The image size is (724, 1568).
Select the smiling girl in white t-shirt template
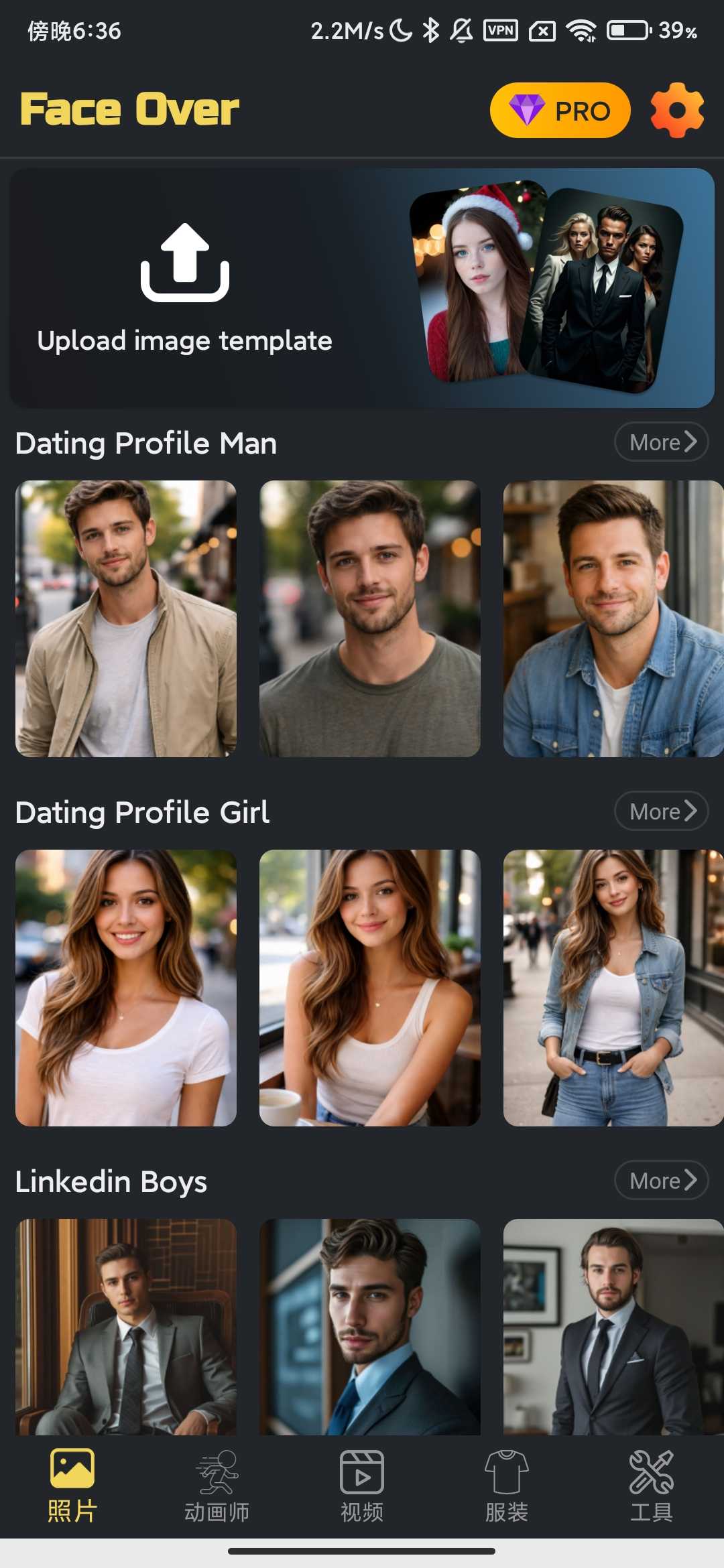click(126, 988)
